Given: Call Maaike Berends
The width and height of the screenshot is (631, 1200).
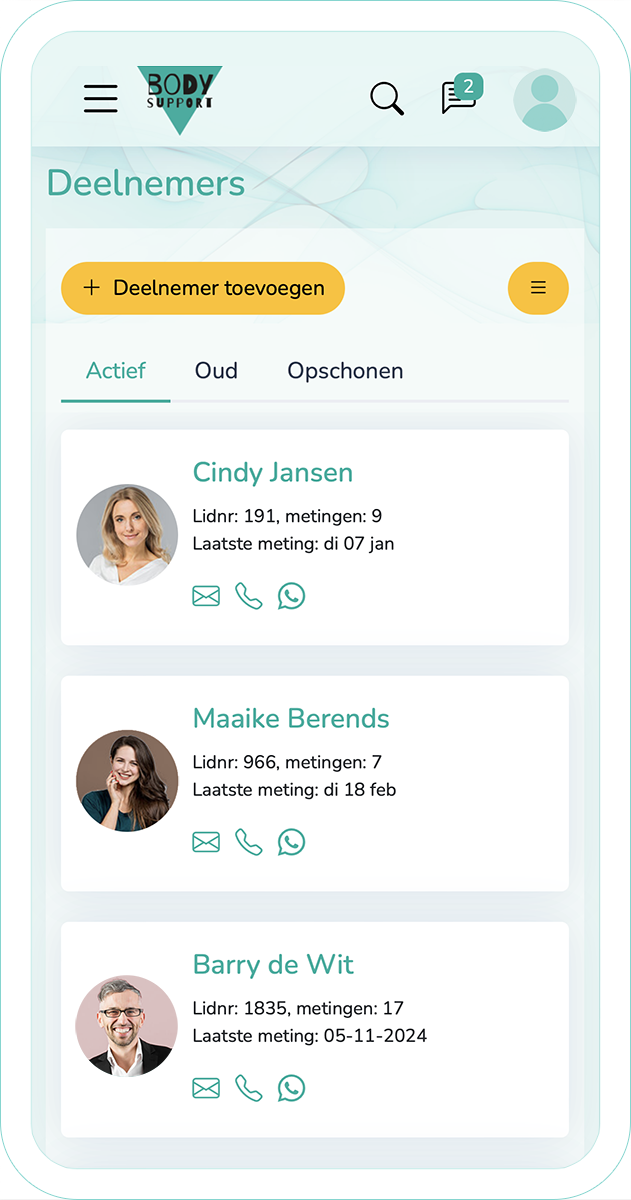Looking at the screenshot, I should (x=248, y=843).
